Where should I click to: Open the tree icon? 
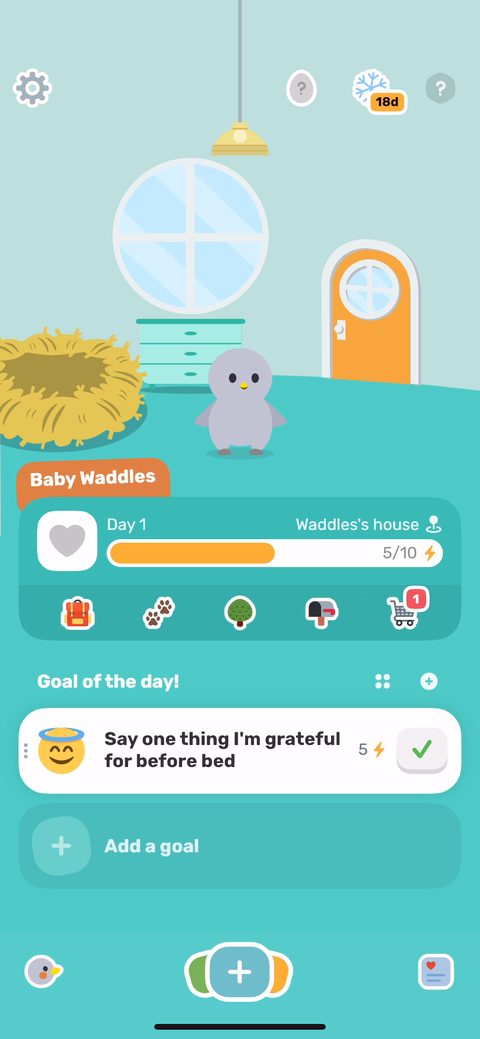pos(239,612)
